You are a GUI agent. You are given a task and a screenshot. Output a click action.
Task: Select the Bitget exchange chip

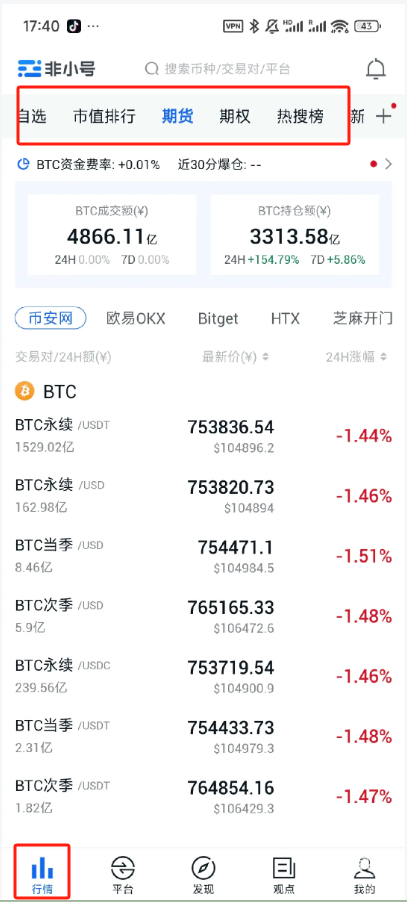point(218,318)
